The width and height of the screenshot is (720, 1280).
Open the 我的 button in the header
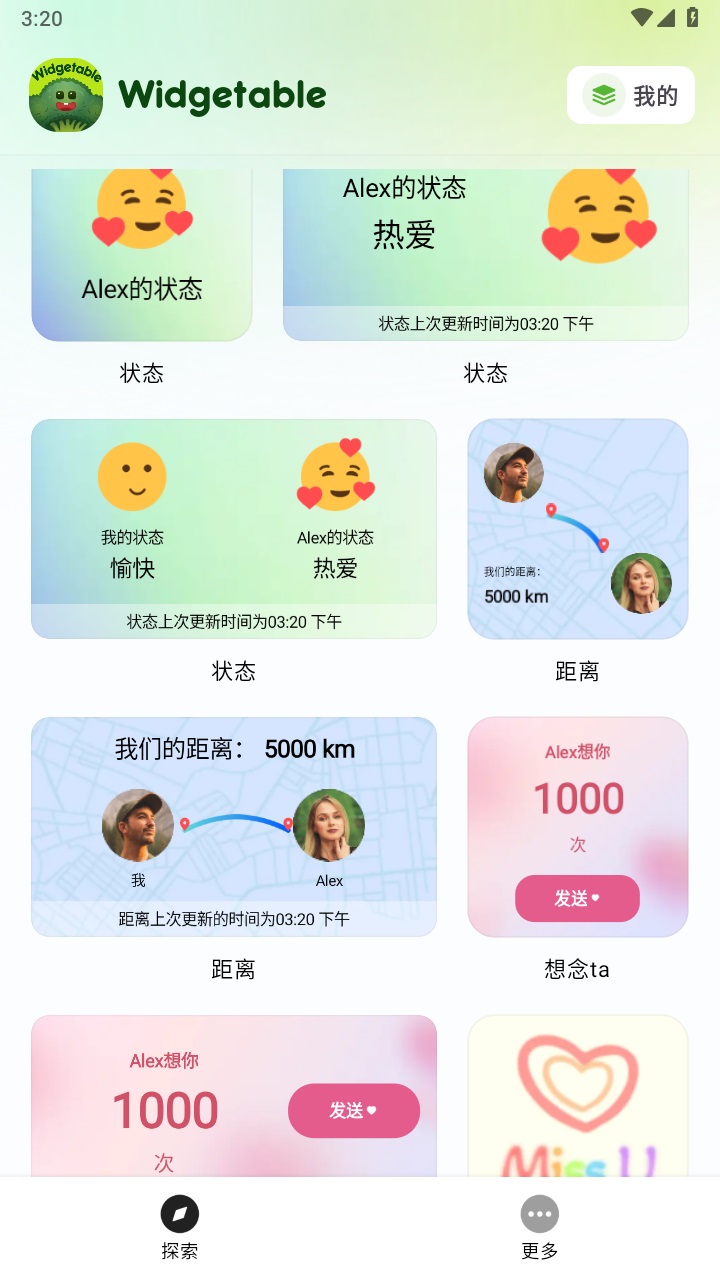point(631,95)
